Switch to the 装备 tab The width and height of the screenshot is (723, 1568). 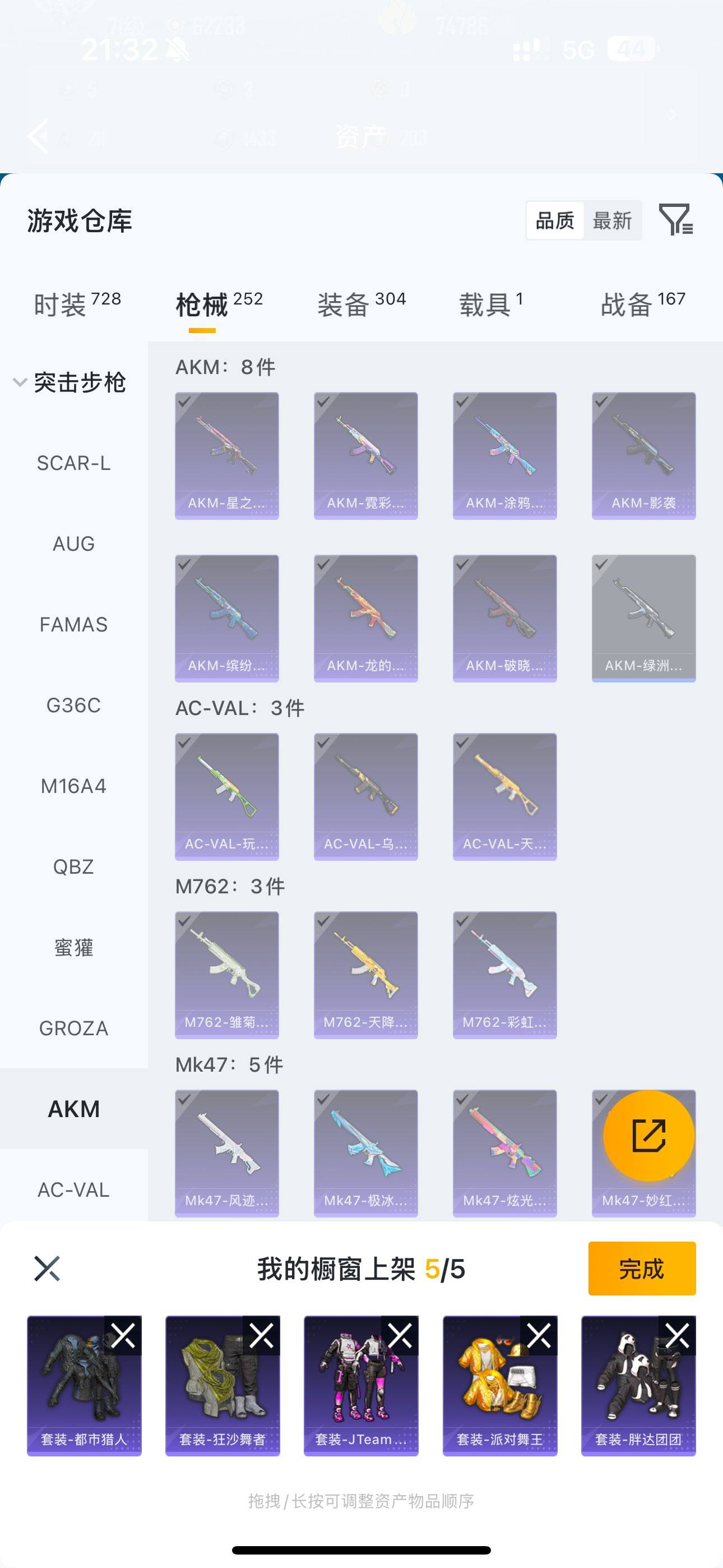point(361,304)
